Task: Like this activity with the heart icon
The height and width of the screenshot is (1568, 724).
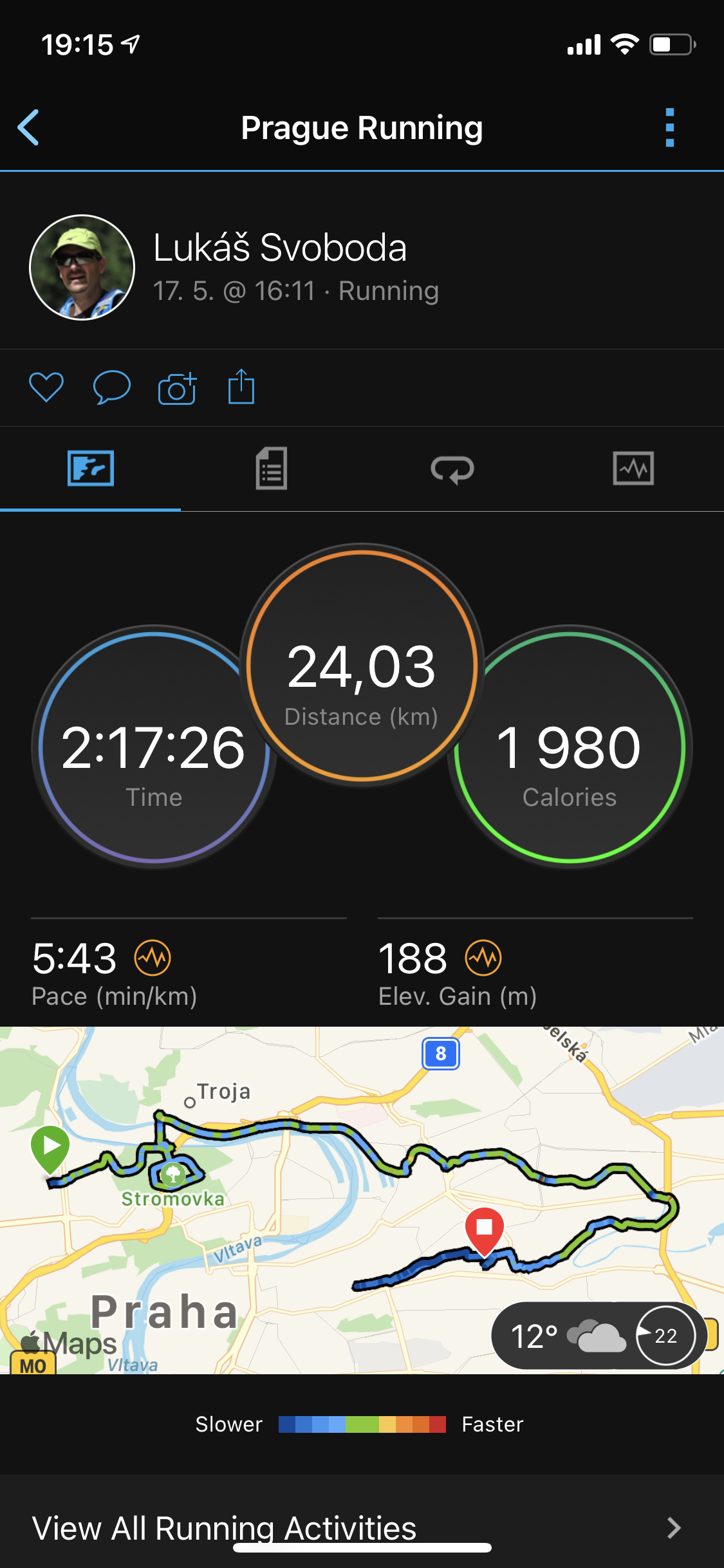Action: [x=46, y=387]
